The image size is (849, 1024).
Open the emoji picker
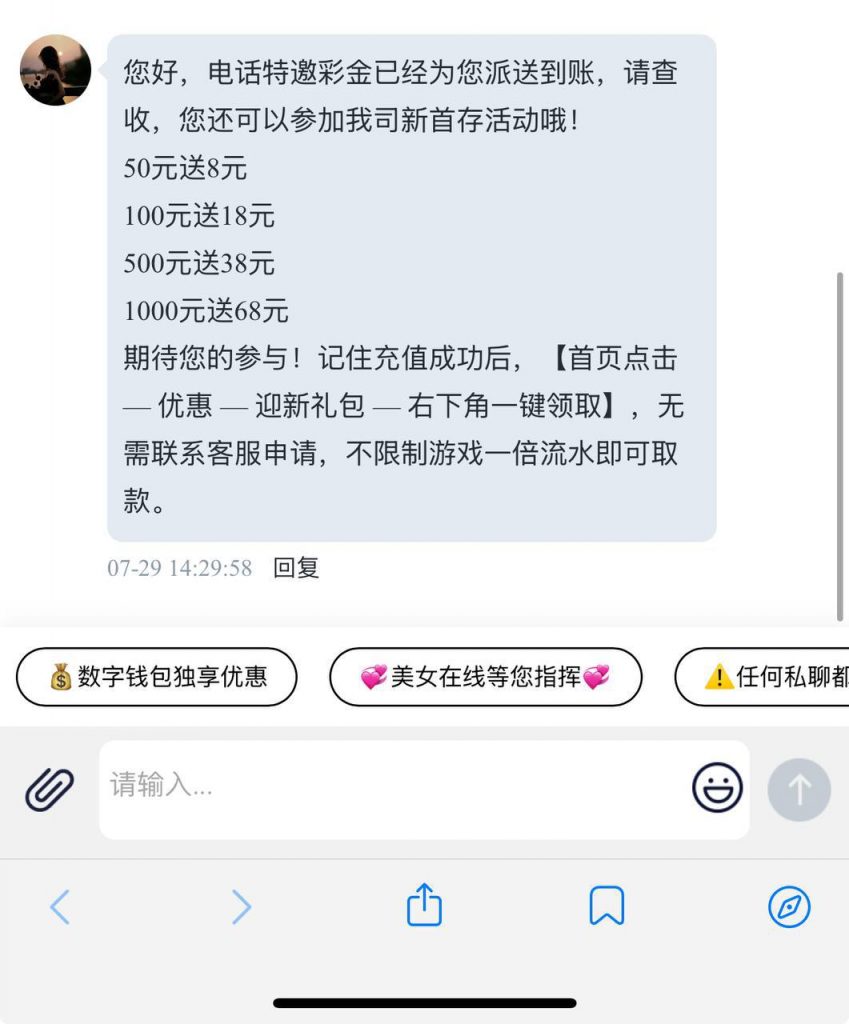click(717, 788)
